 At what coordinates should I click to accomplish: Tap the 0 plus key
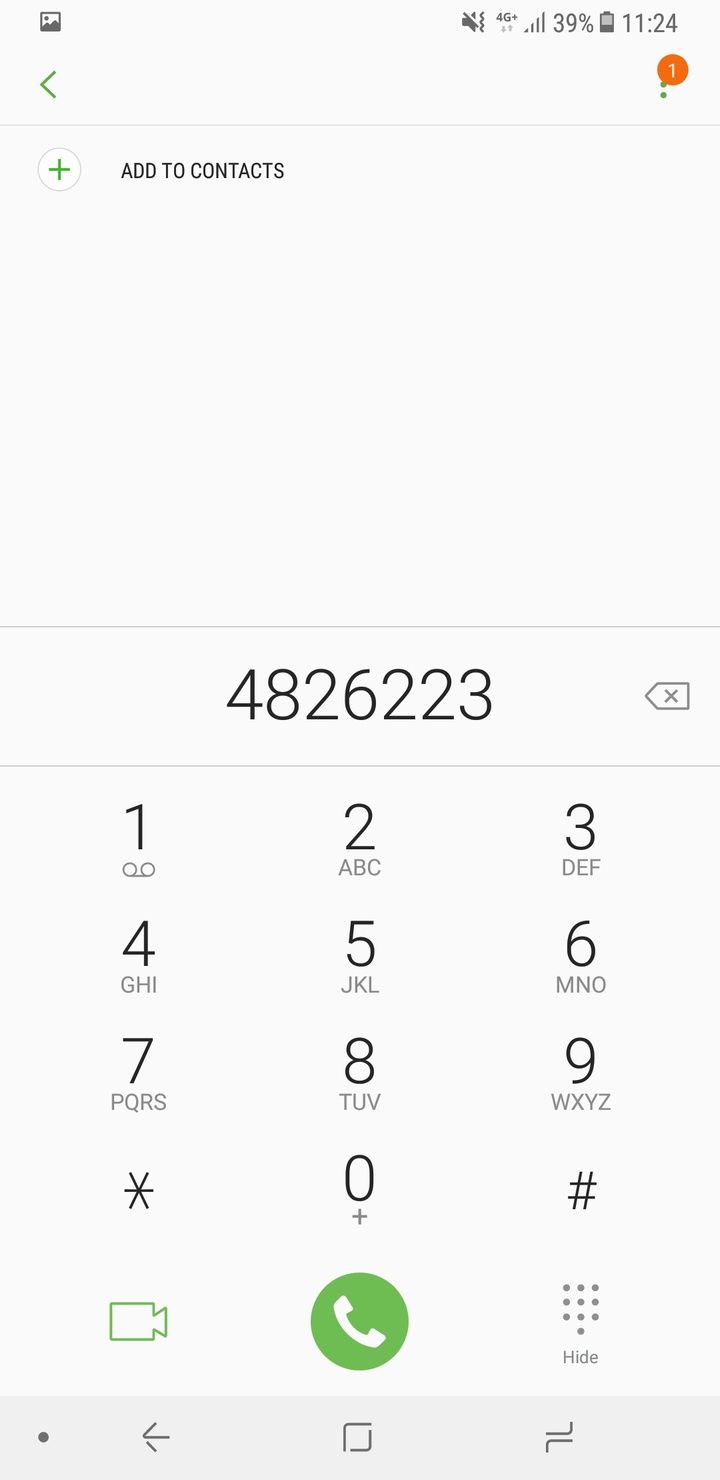[x=359, y=1188]
